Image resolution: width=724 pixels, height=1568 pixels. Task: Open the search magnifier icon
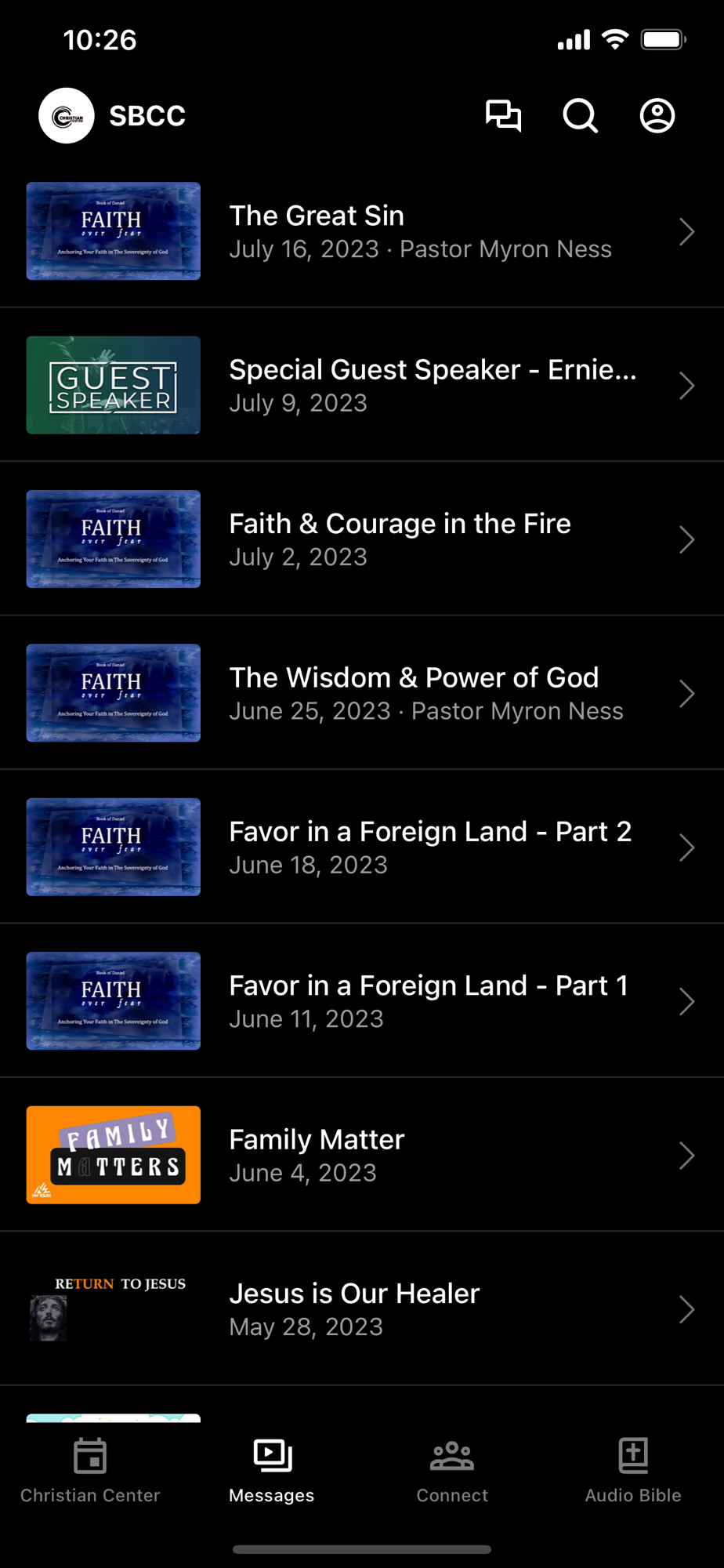point(580,116)
